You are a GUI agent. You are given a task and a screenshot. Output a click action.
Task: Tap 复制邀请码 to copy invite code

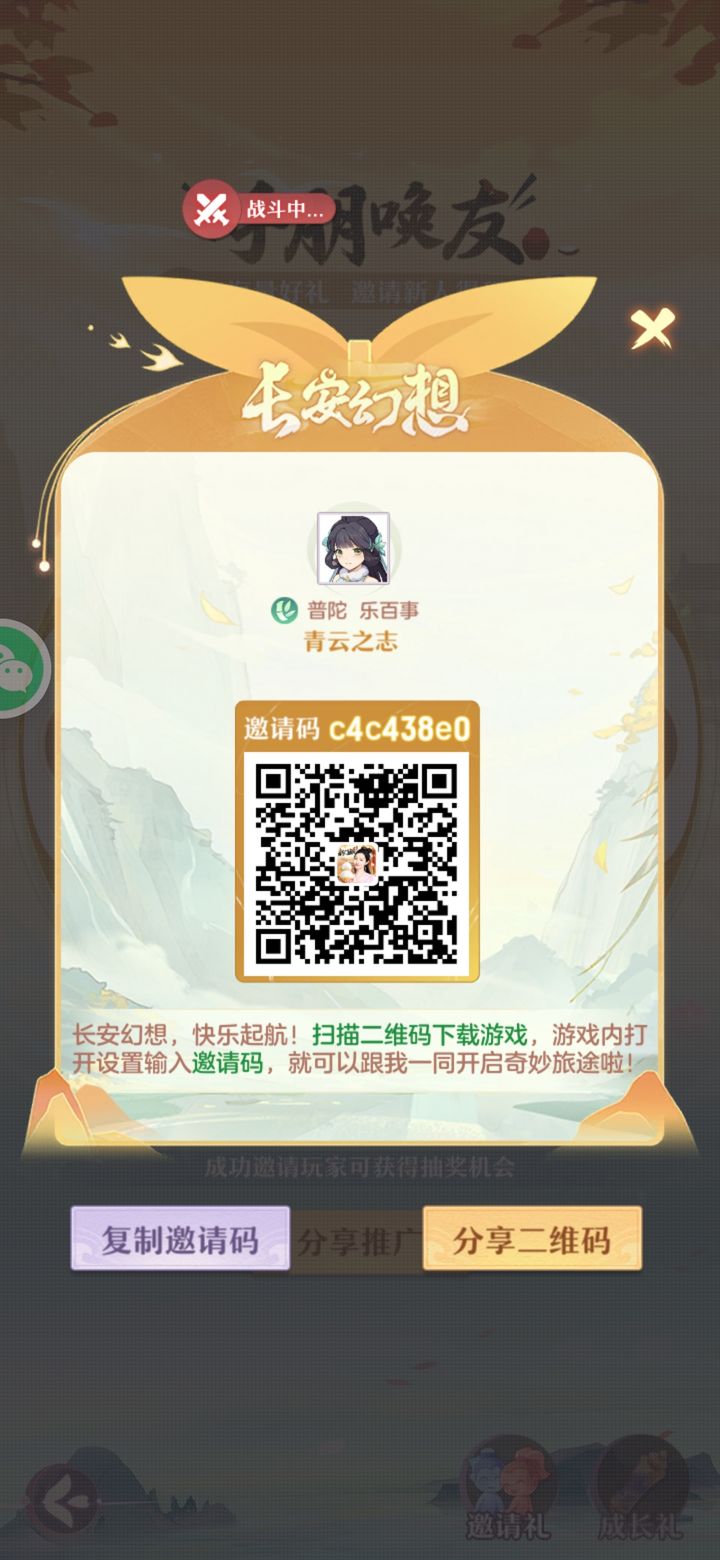[180, 1238]
